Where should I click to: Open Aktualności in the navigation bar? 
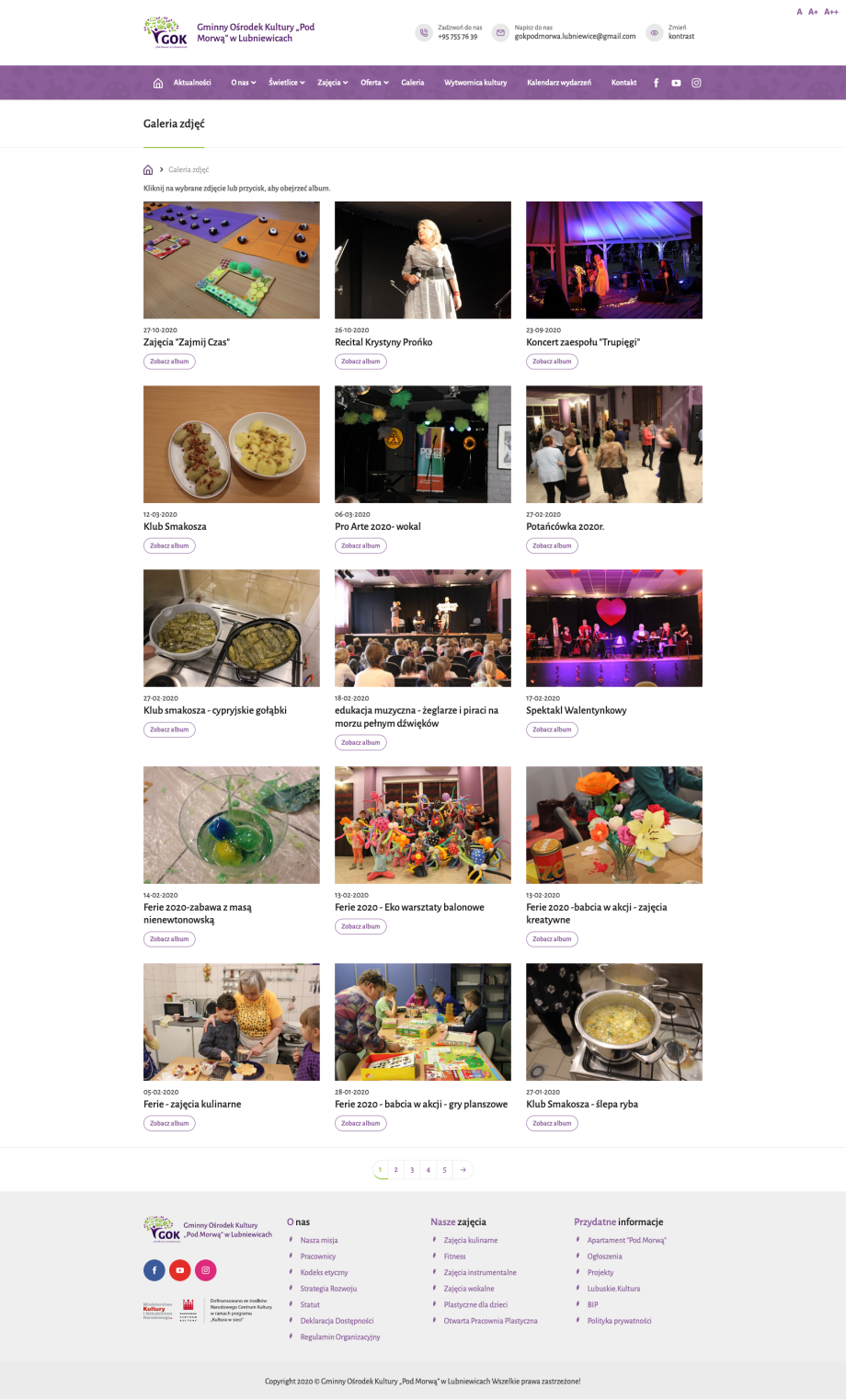191,83
